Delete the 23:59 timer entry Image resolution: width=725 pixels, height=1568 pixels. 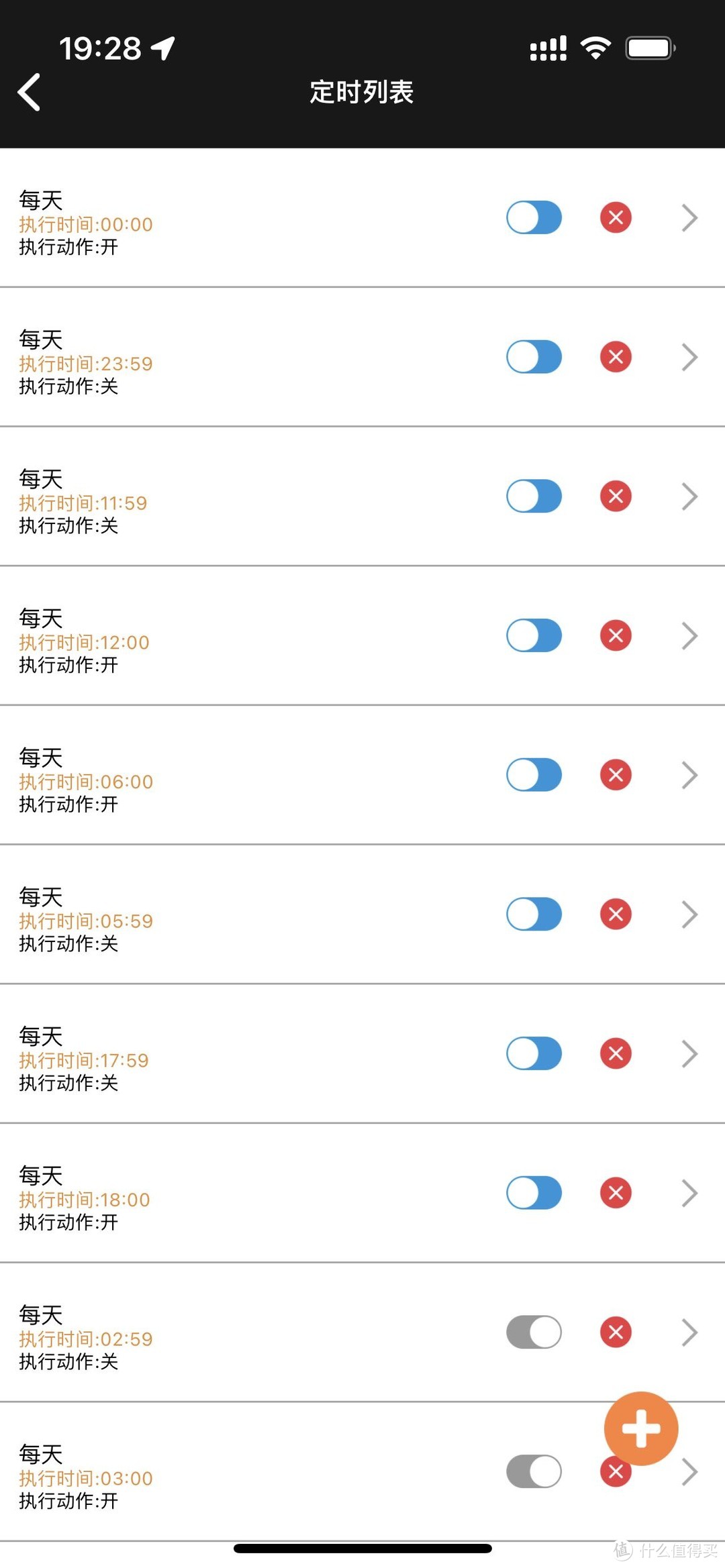615,357
